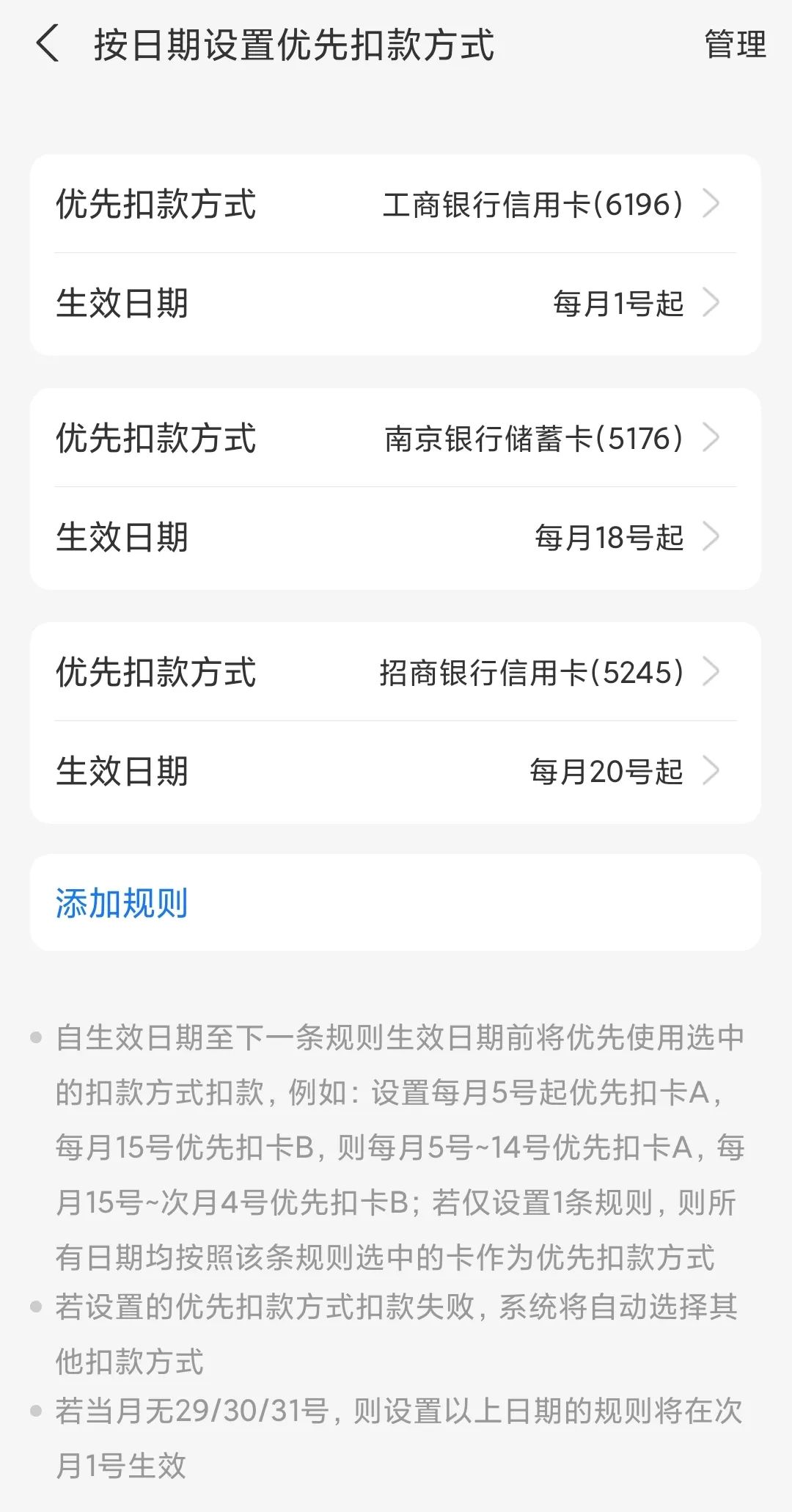
Task: Tap the 生效日期 row in third card
Action: (x=396, y=771)
